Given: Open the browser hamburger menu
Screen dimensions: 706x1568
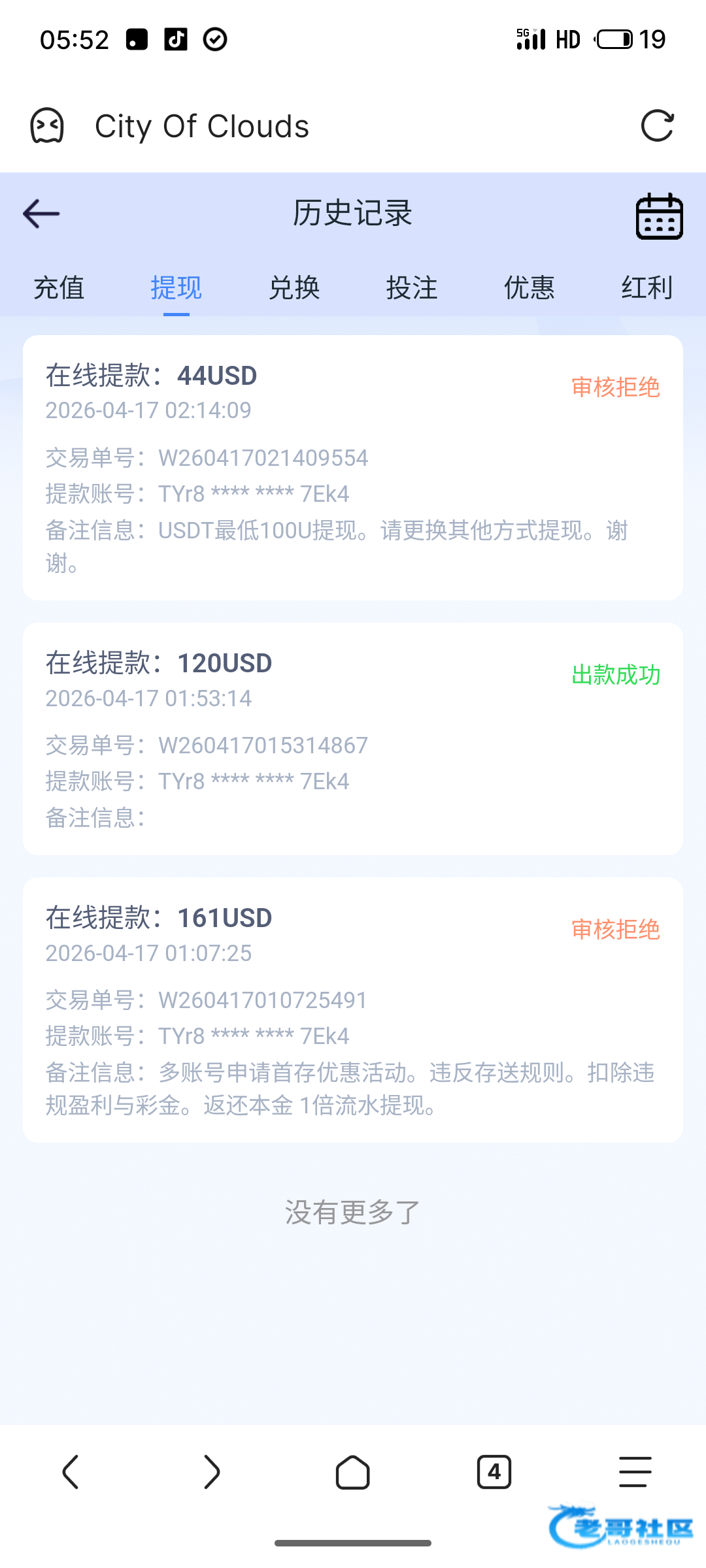Looking at the screenshot, I should click(x=635, y=1472).
